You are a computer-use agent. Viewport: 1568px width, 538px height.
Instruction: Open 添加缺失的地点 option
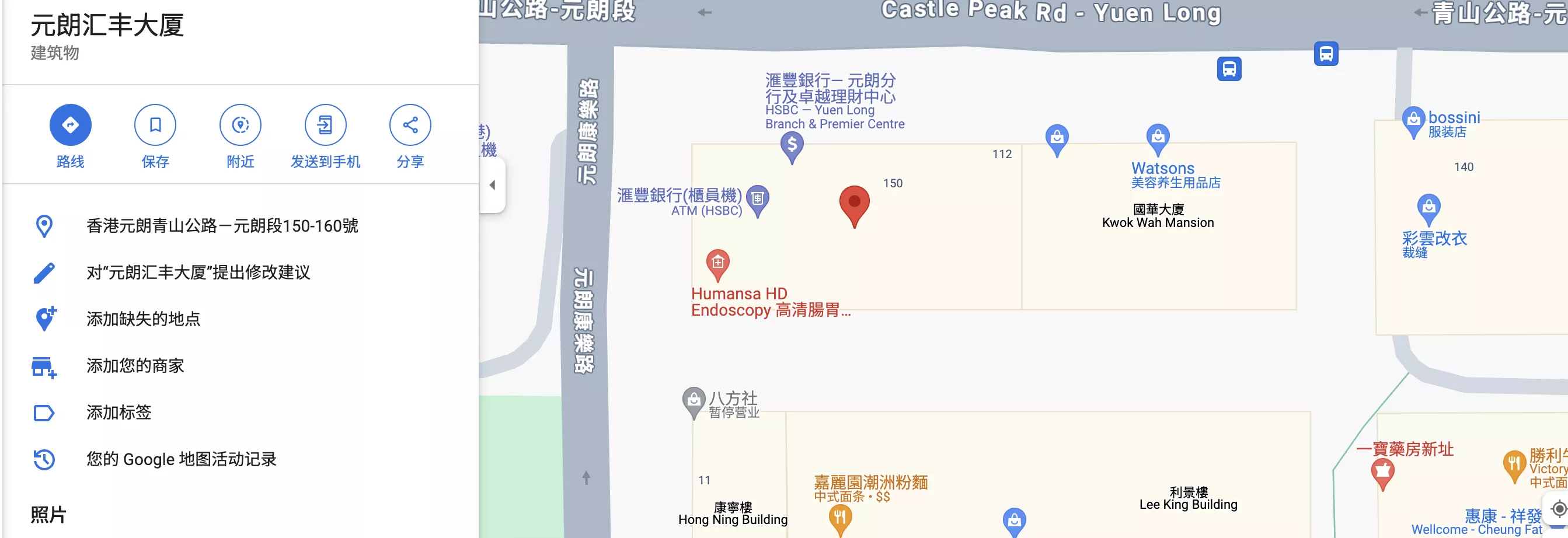pyautogui.click(x=143, y=319)
